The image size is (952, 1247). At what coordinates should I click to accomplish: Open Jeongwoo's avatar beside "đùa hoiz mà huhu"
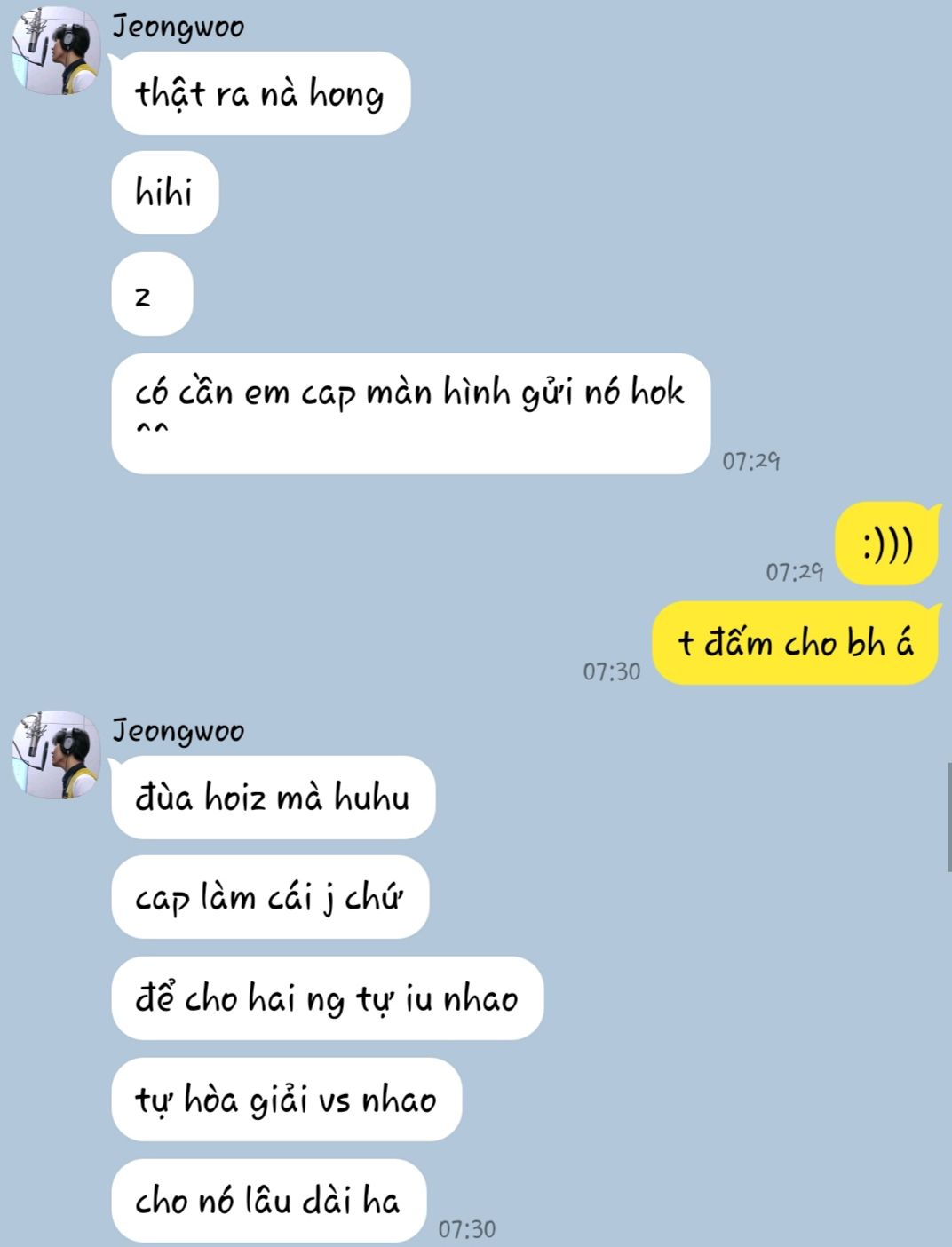coord(55,755)
